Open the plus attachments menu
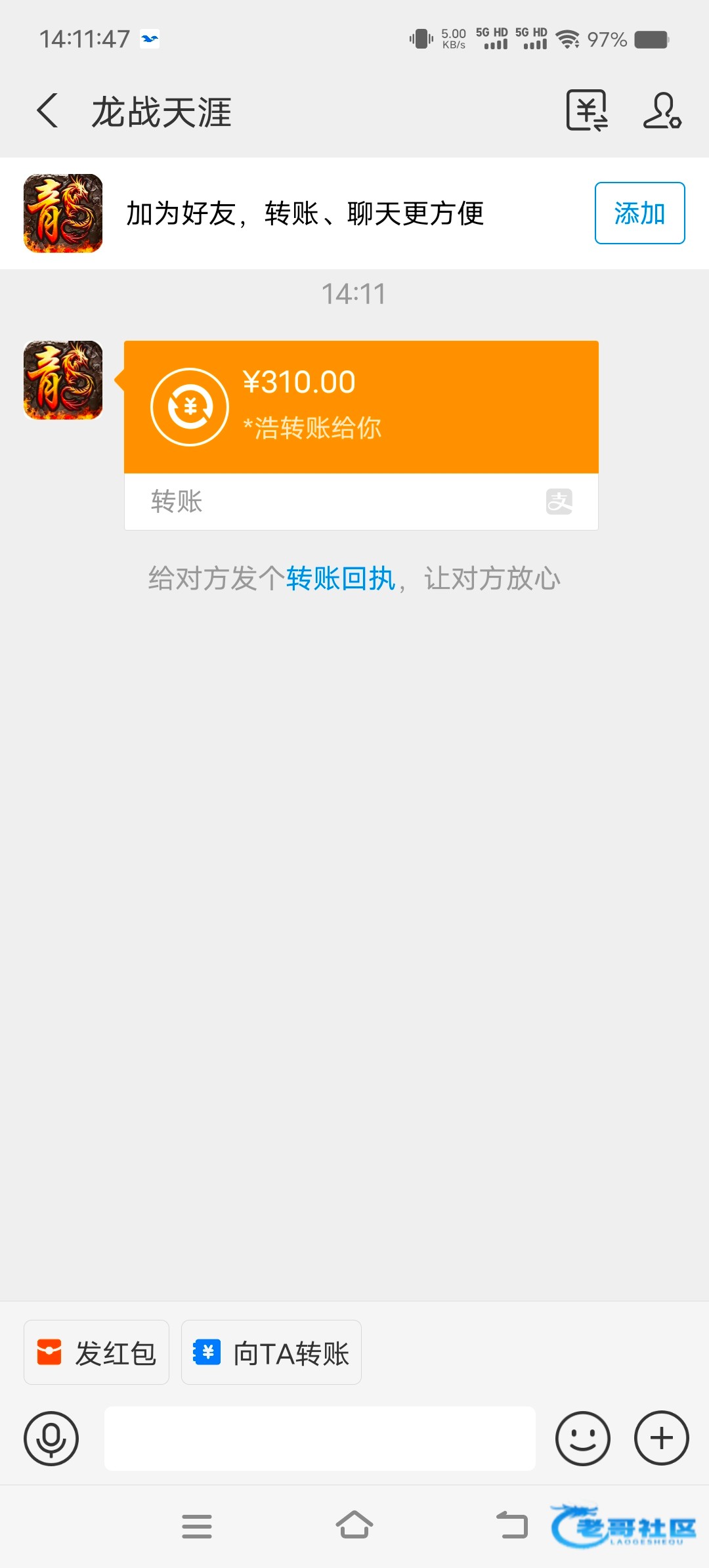The width and height of the screenshot is (709, 1568). click(661, 1438)
